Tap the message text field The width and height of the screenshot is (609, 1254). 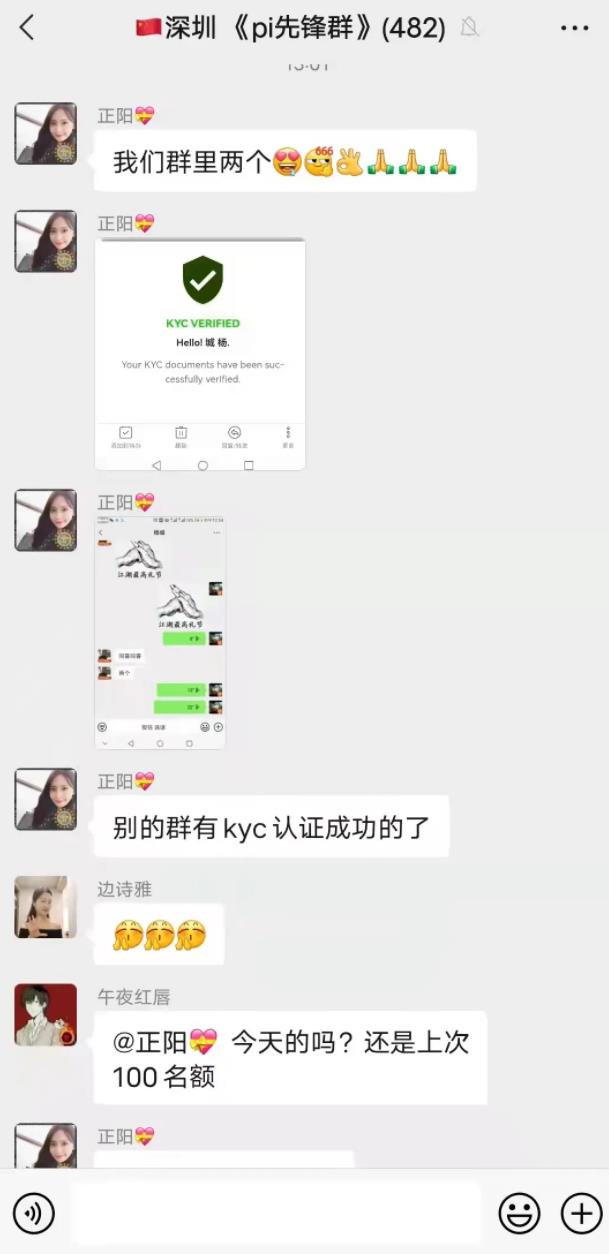pyautogui.click(x=276, y=1214)
